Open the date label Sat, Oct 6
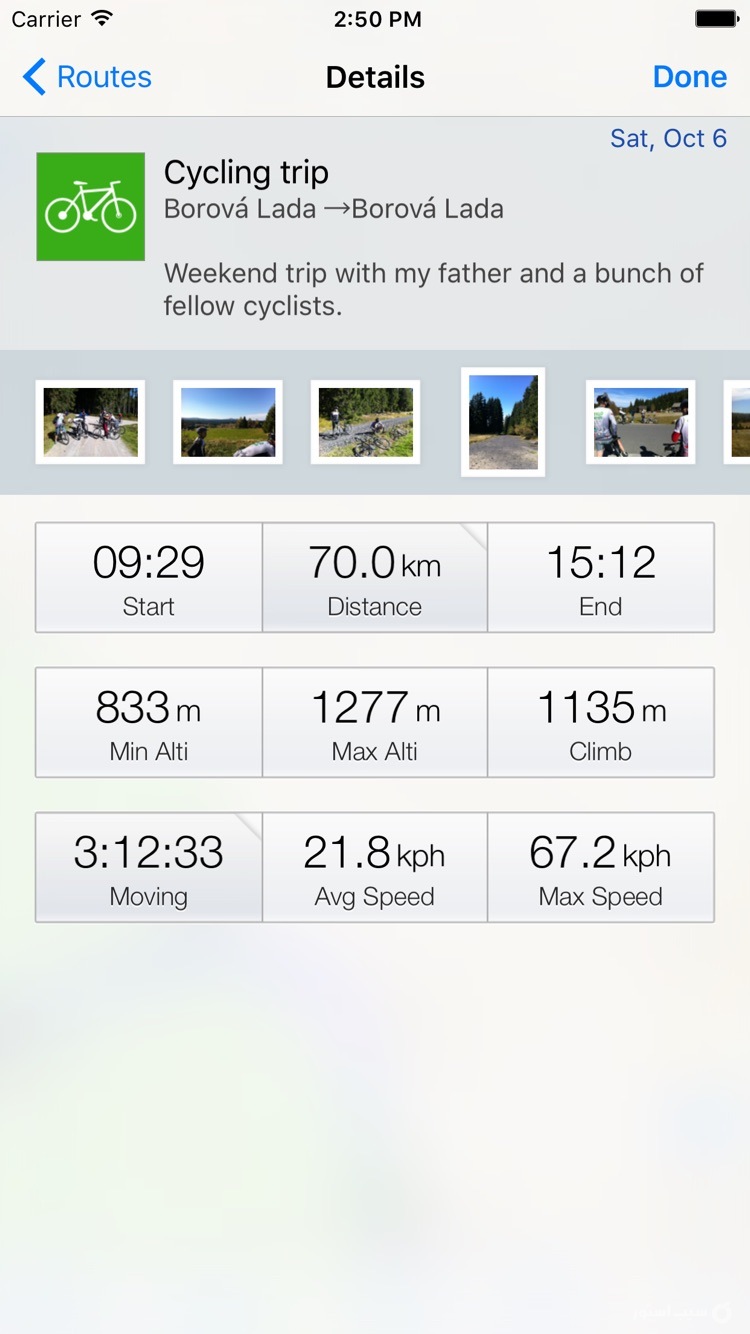 669,138
